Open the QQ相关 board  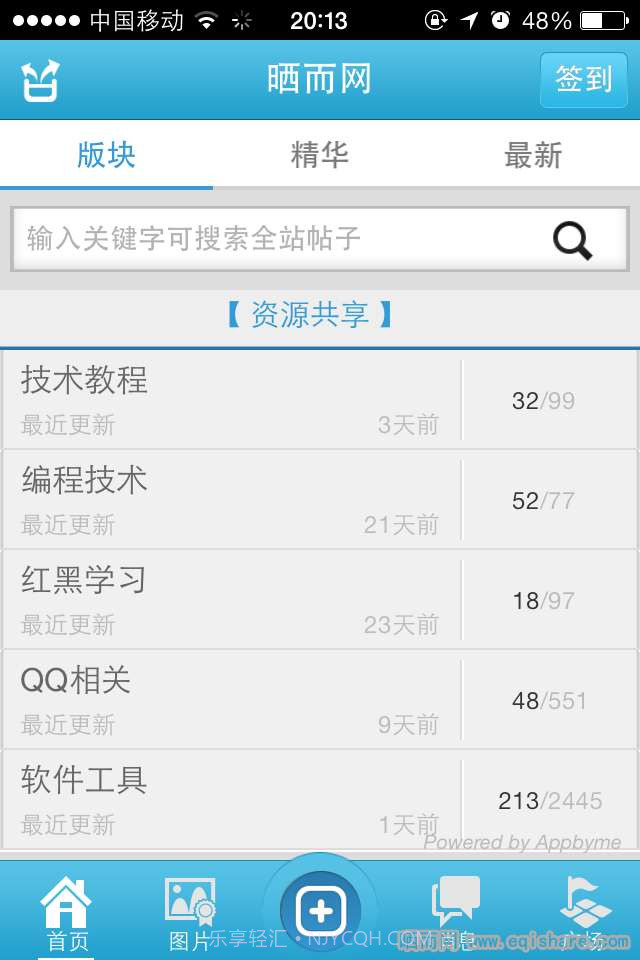pyautogui.click(x=230, y=700)
